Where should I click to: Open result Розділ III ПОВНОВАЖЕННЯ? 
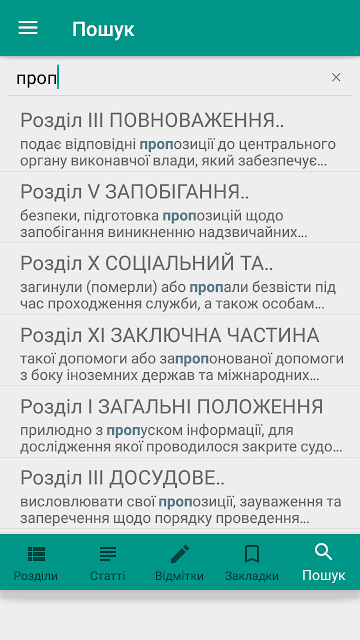tap(180, 138)
